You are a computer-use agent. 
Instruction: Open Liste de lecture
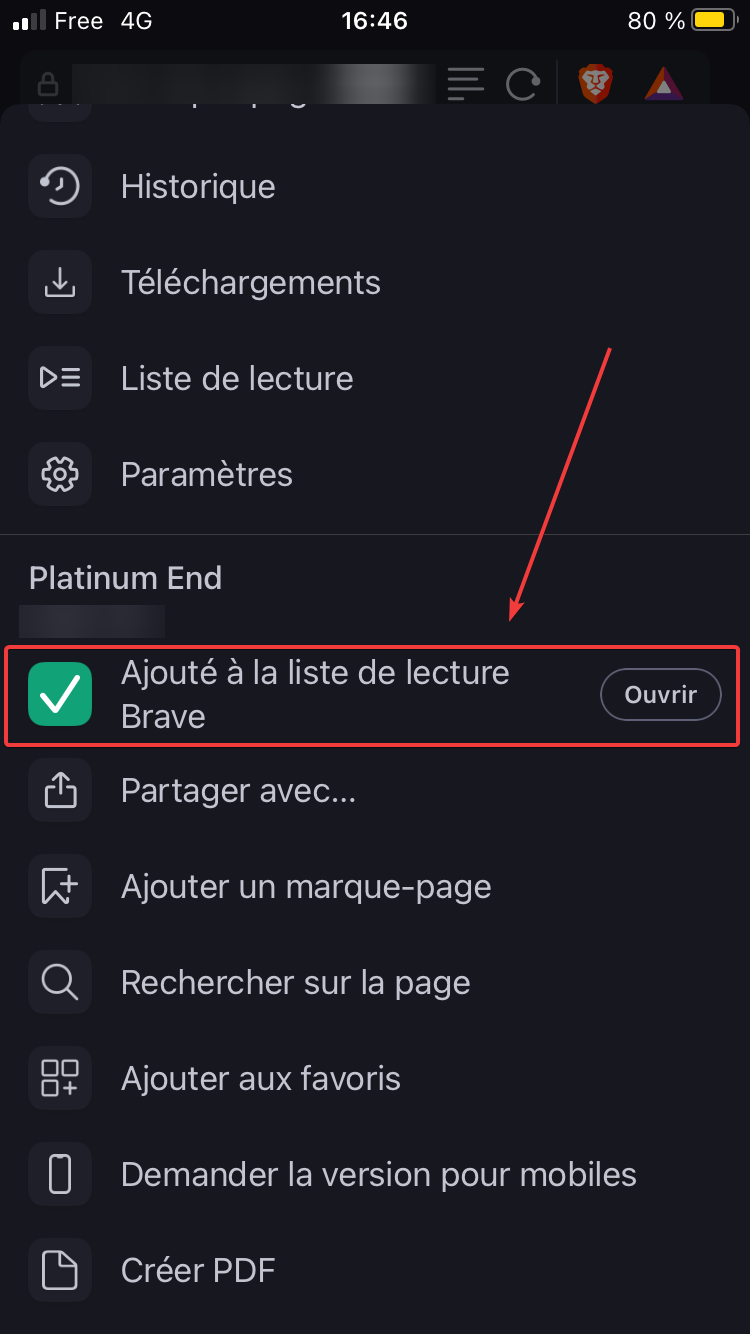click(236, 379)
